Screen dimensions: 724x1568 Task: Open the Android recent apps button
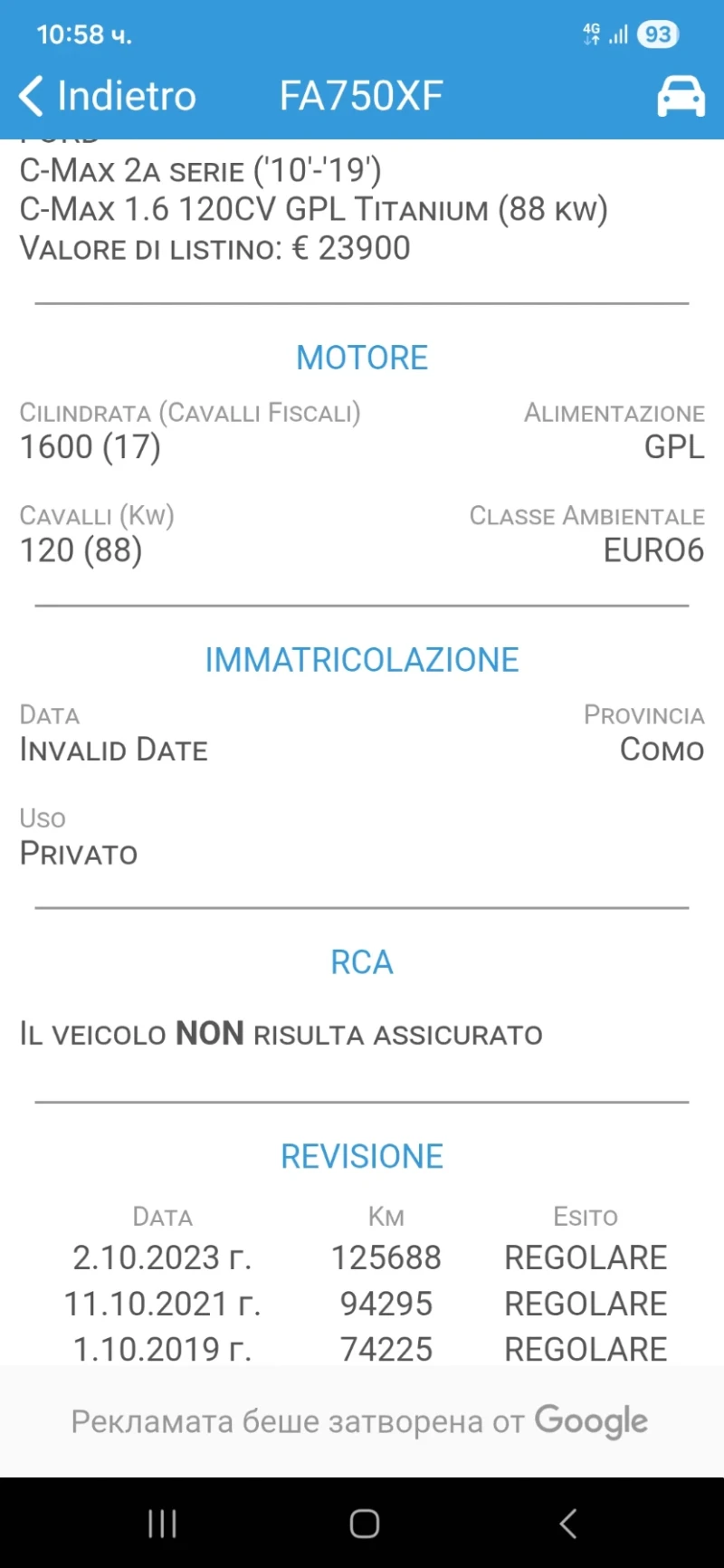161,1524
